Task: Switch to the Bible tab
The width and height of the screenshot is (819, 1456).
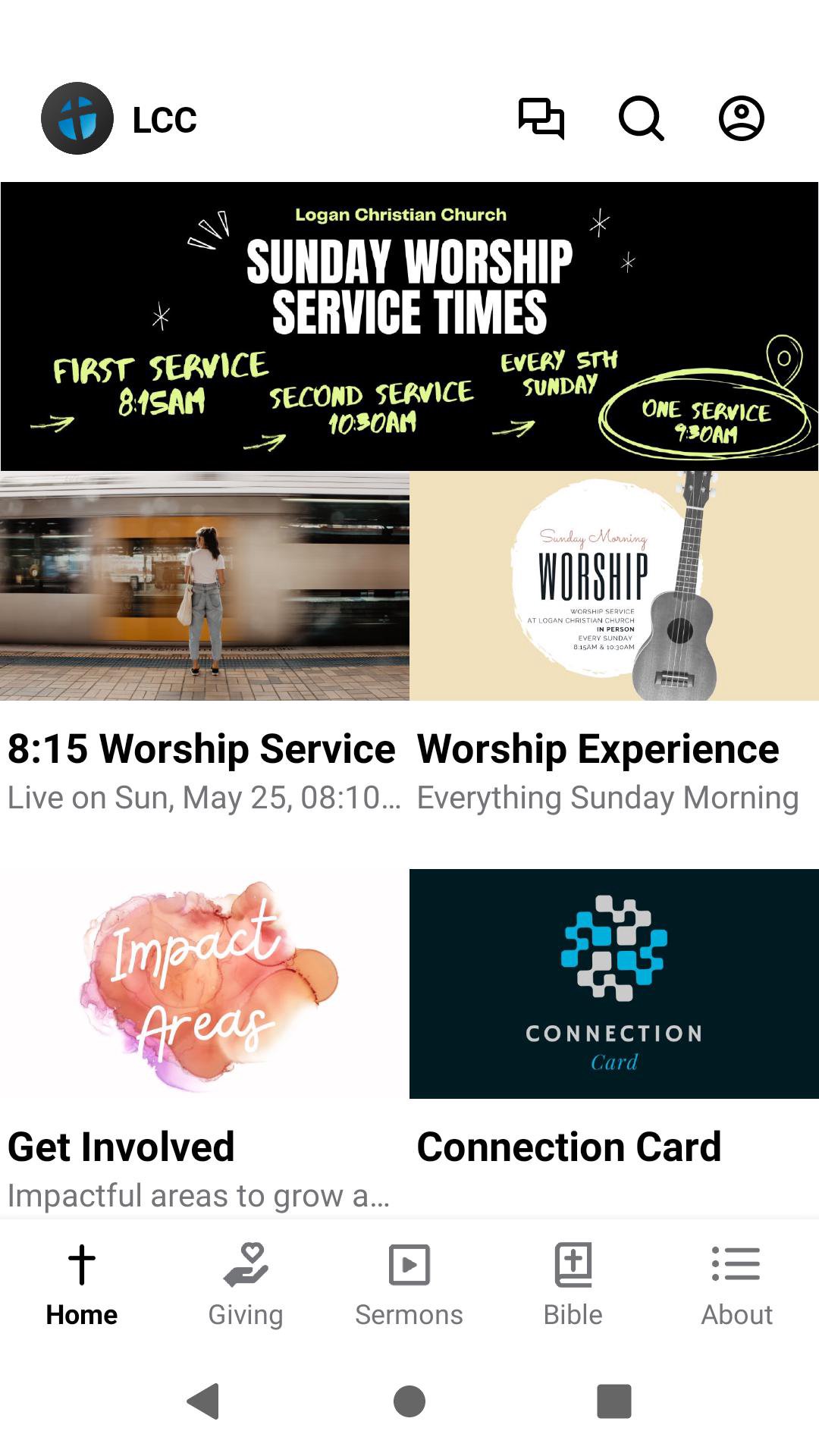Action: pyautogui.click(x=573, y=1285)
